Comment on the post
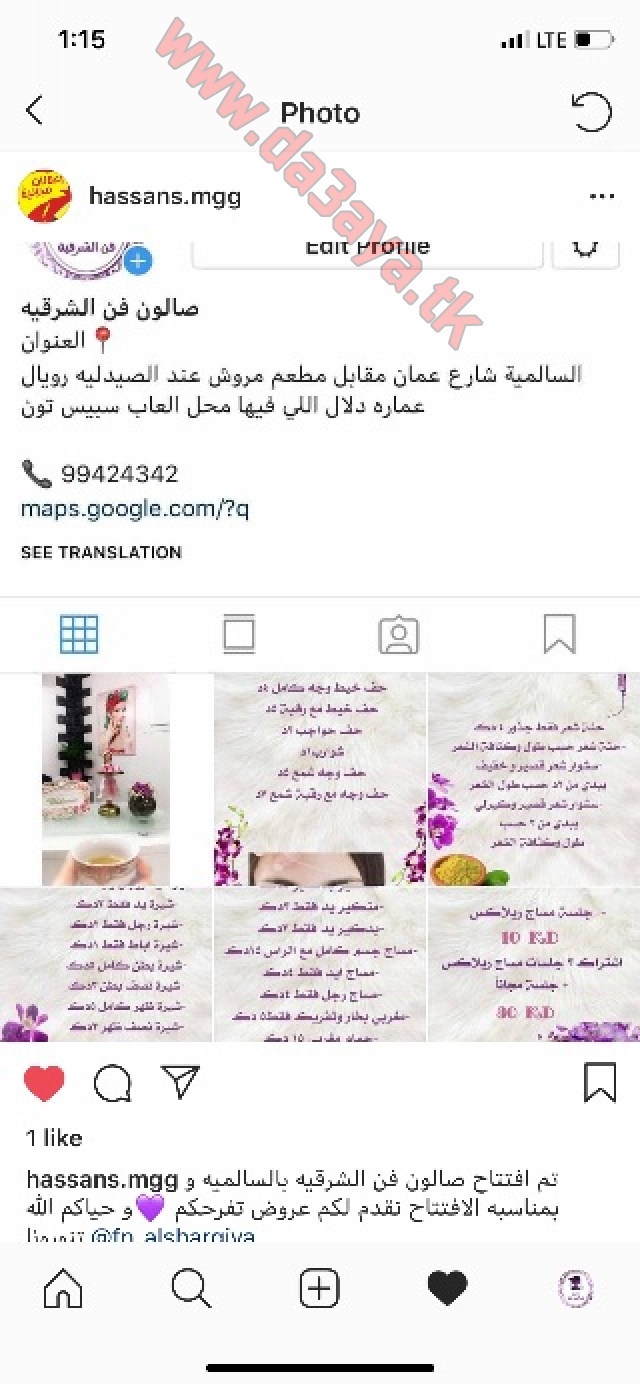640x1384 pixels. pos(112,1082)
